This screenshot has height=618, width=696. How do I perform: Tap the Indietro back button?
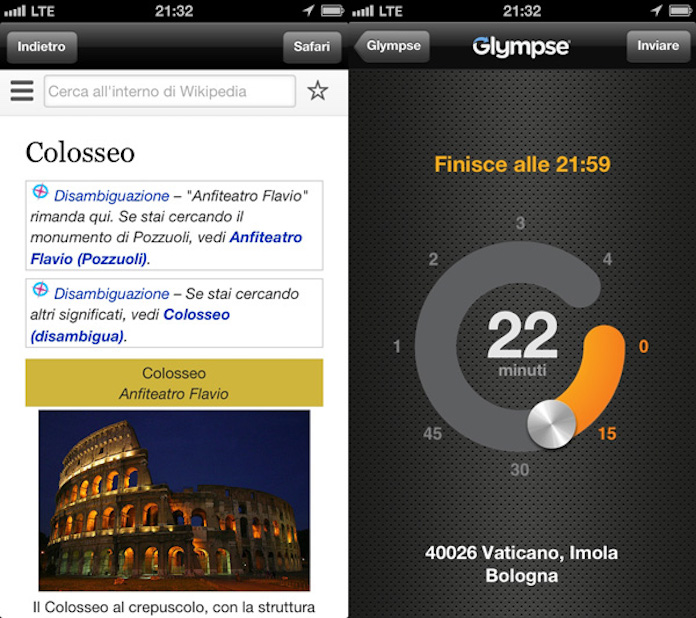click(41, 47)
